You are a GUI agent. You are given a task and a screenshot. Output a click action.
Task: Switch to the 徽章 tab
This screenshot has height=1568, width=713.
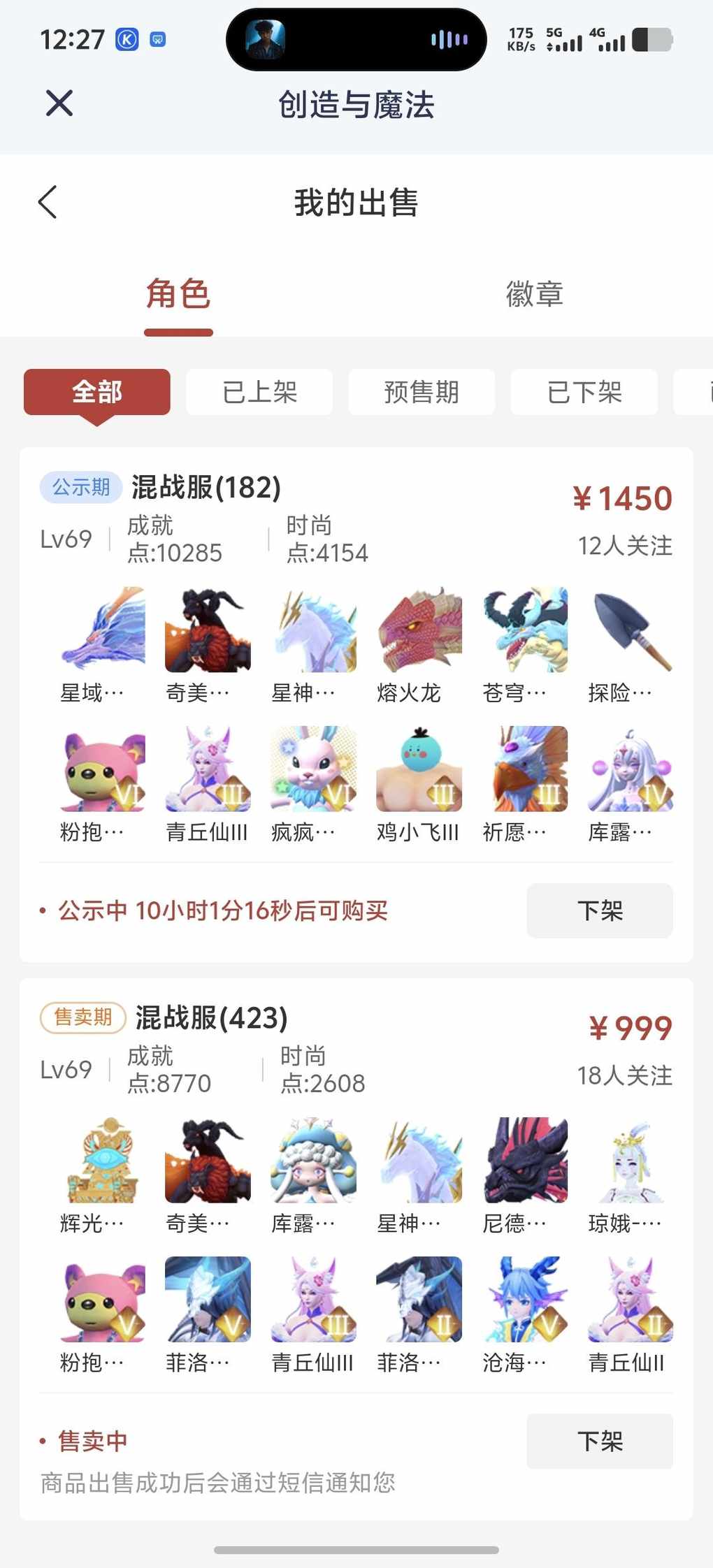[x=534, y=294]
